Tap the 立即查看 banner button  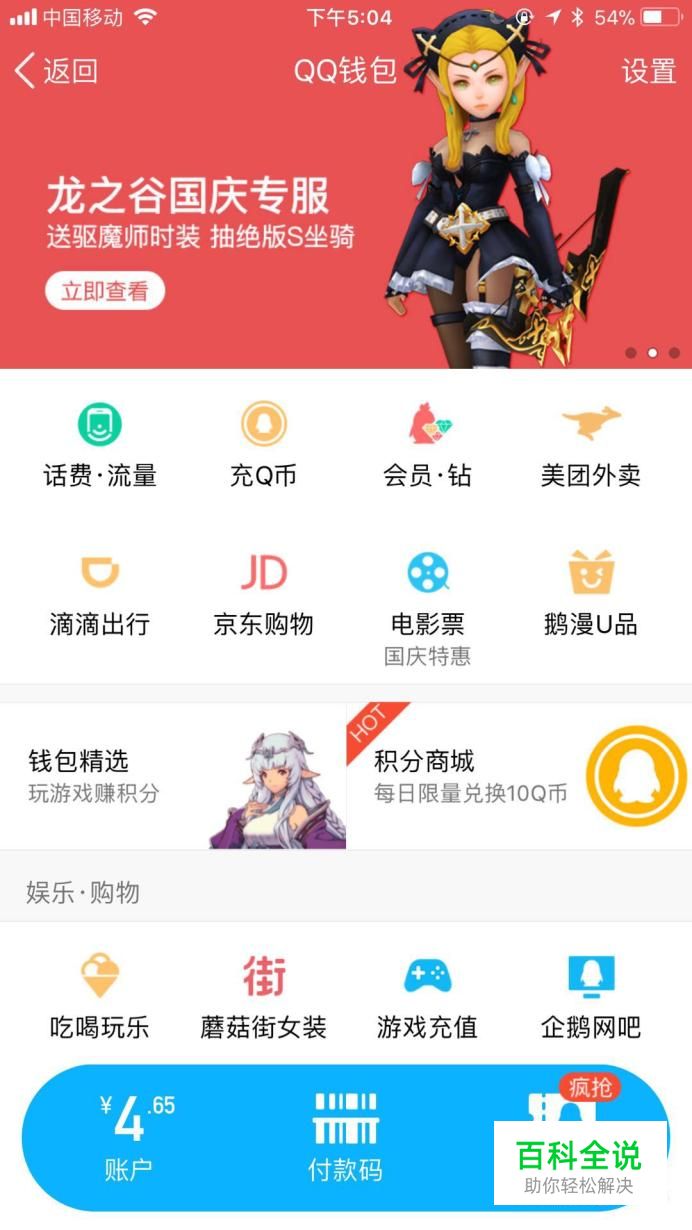104,291
